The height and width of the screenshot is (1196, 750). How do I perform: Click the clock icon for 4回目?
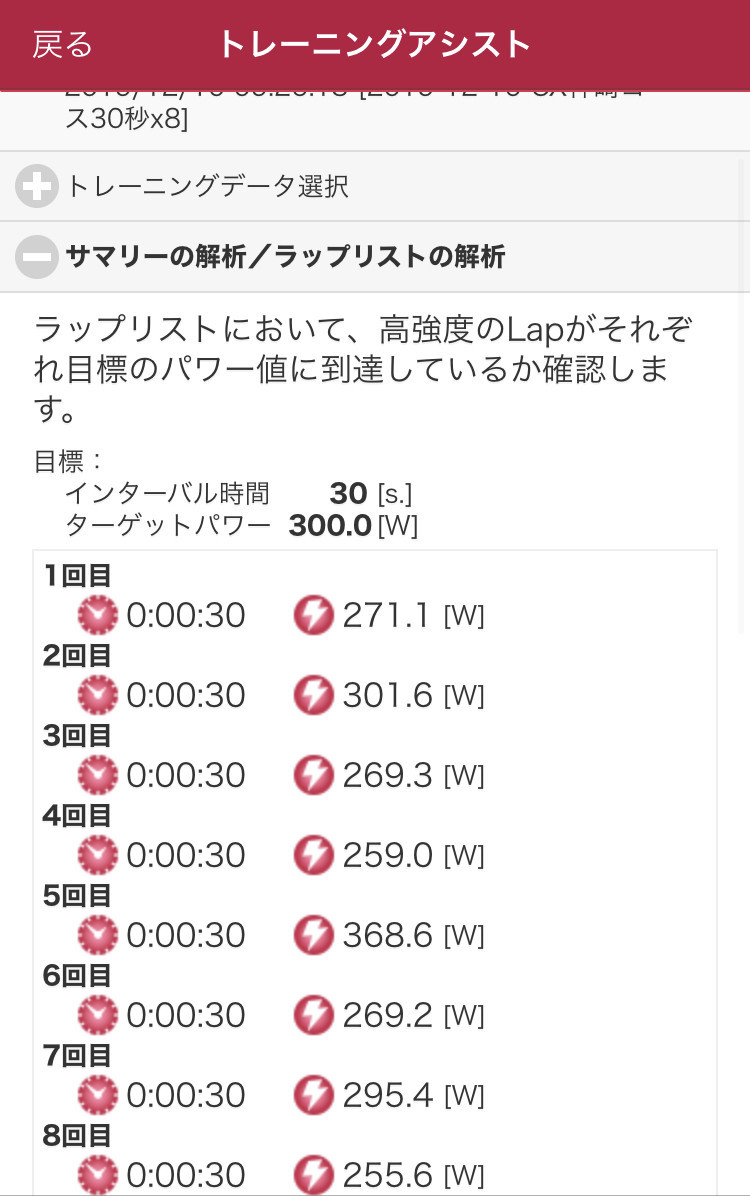point(97,854)
